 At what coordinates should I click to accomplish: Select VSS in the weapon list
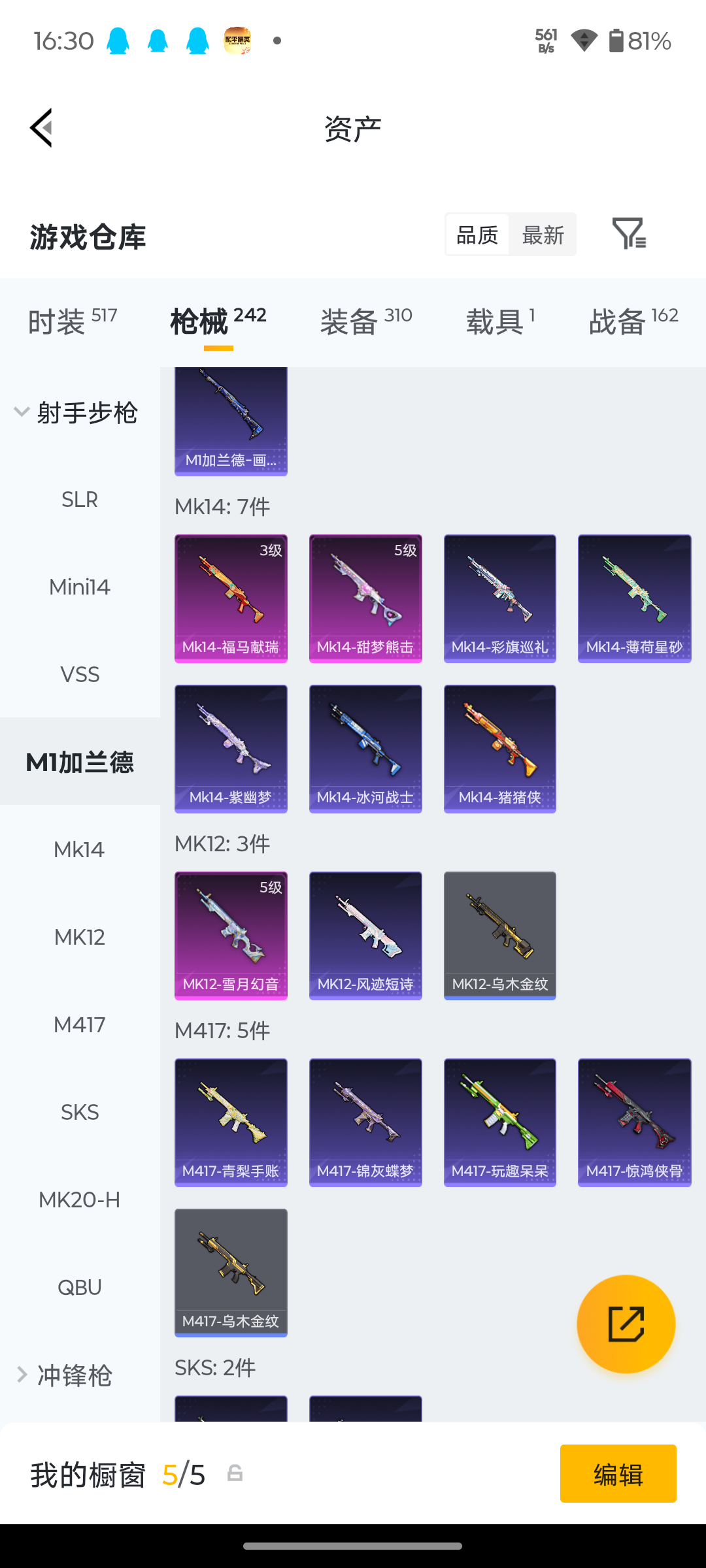(x=80, y=674)
